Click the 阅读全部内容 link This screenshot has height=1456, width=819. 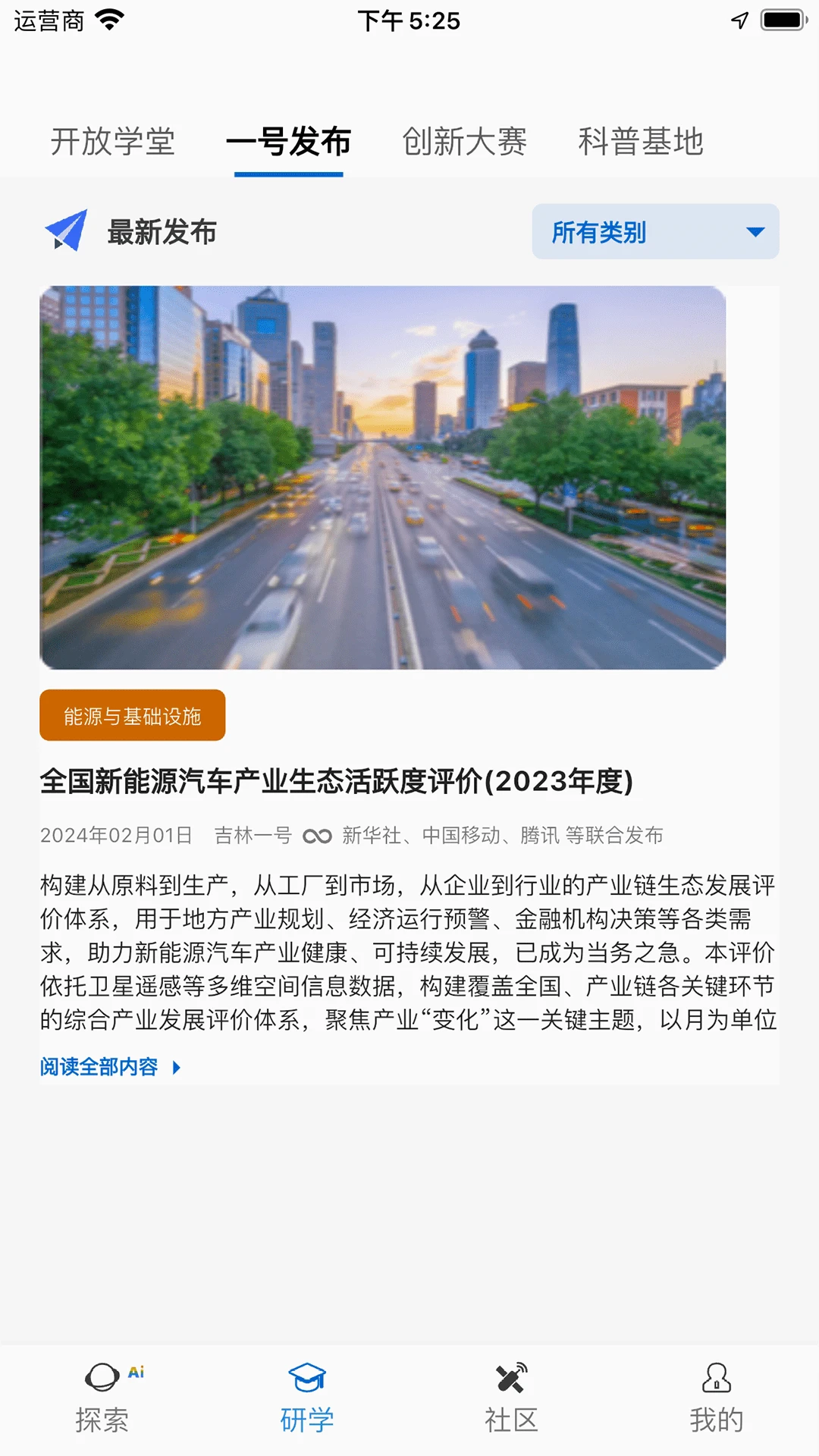pyautogui.click(x=99, y=1068)
